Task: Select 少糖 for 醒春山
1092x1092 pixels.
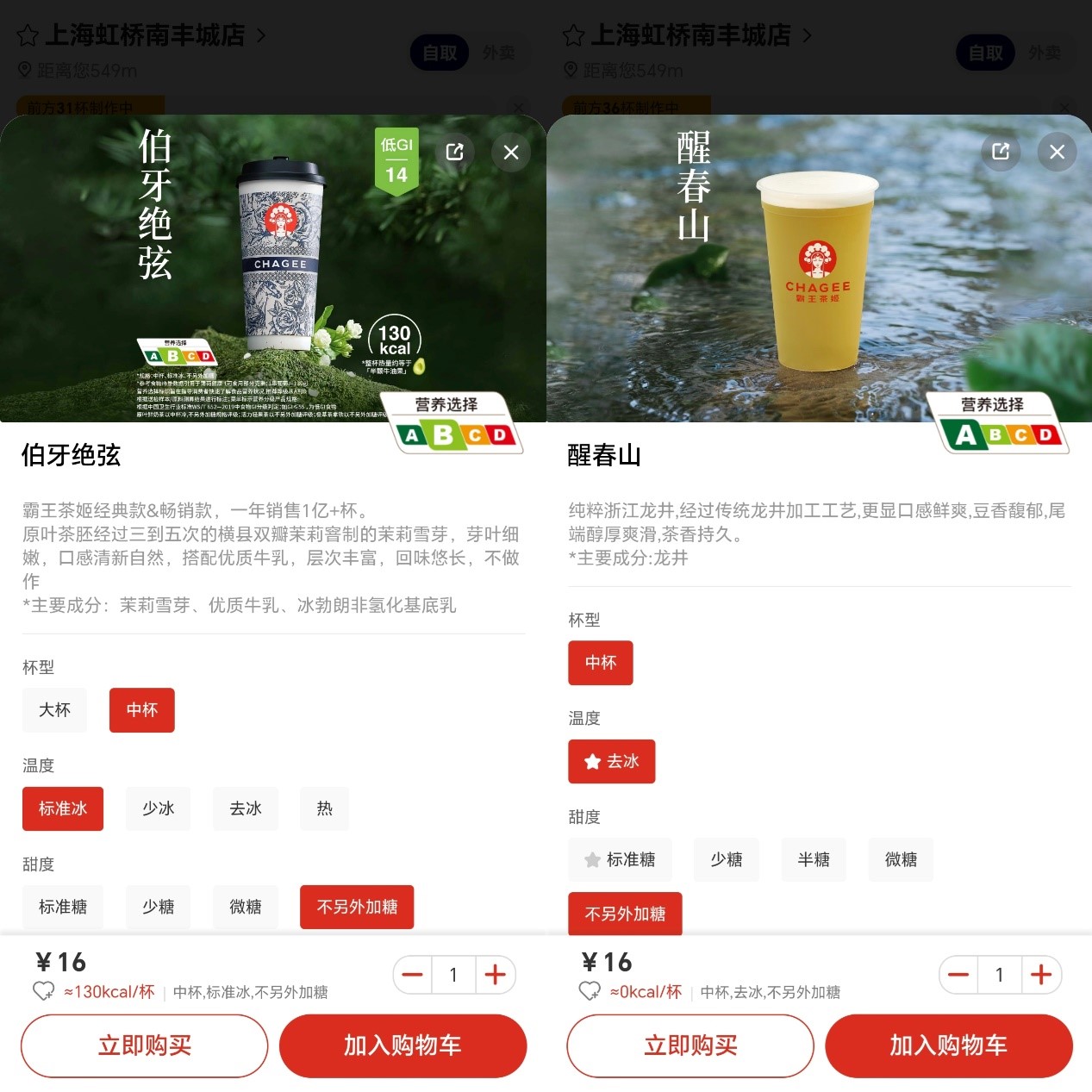Action: point(727,859)
